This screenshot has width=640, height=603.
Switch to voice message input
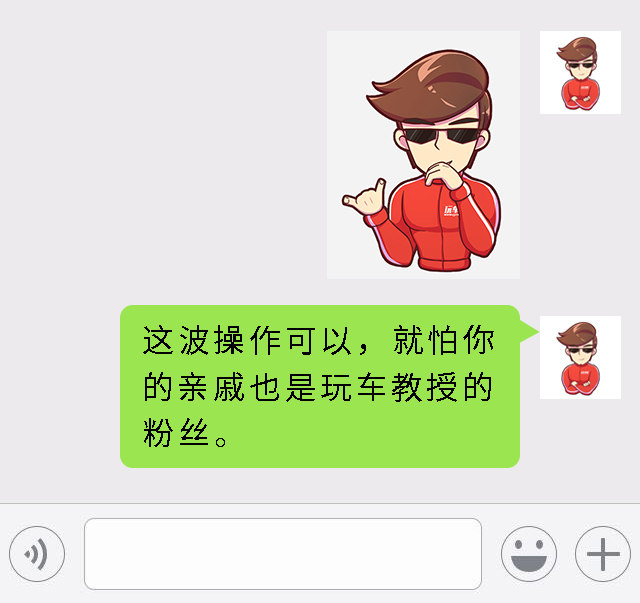point(36,553)
